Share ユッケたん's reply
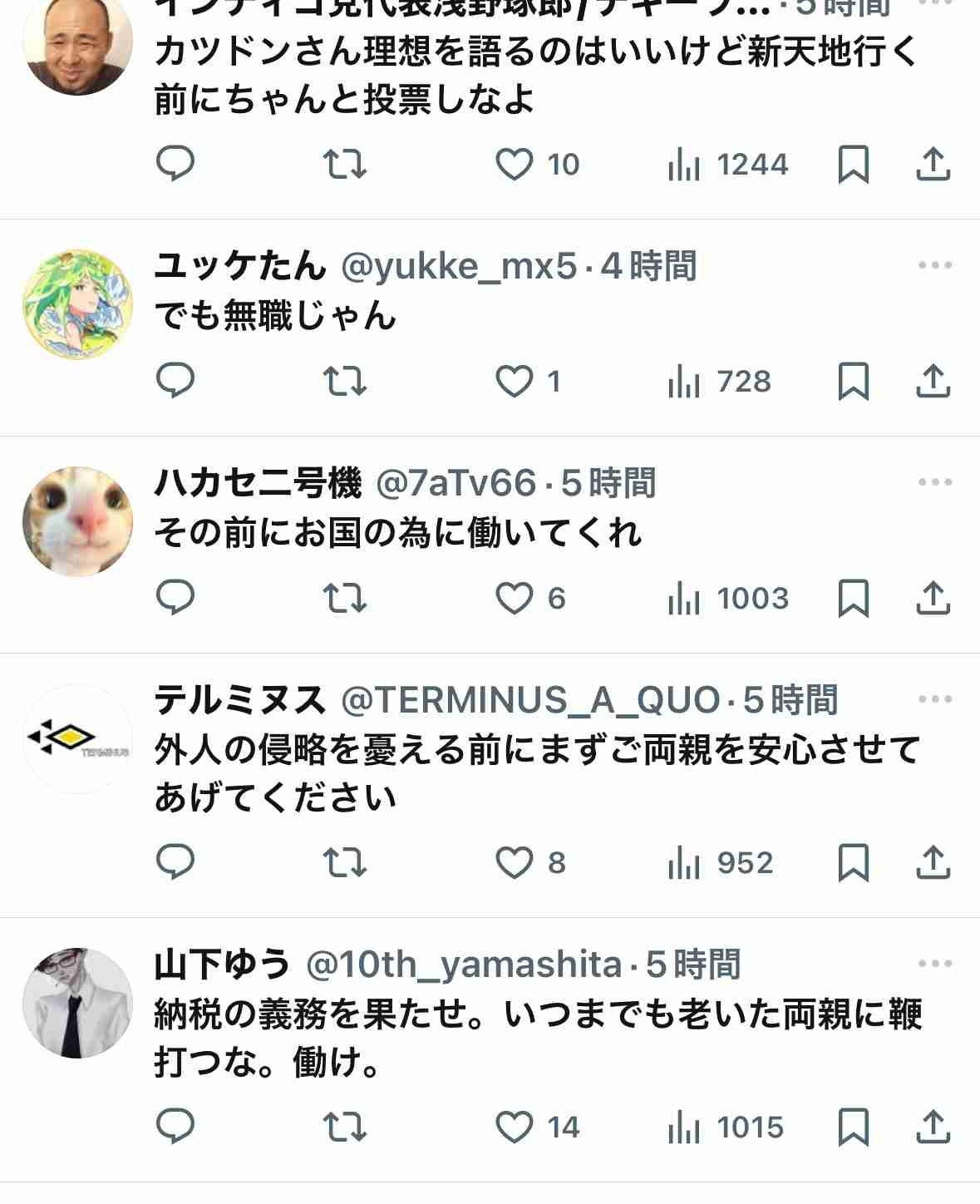 point(933,382)
